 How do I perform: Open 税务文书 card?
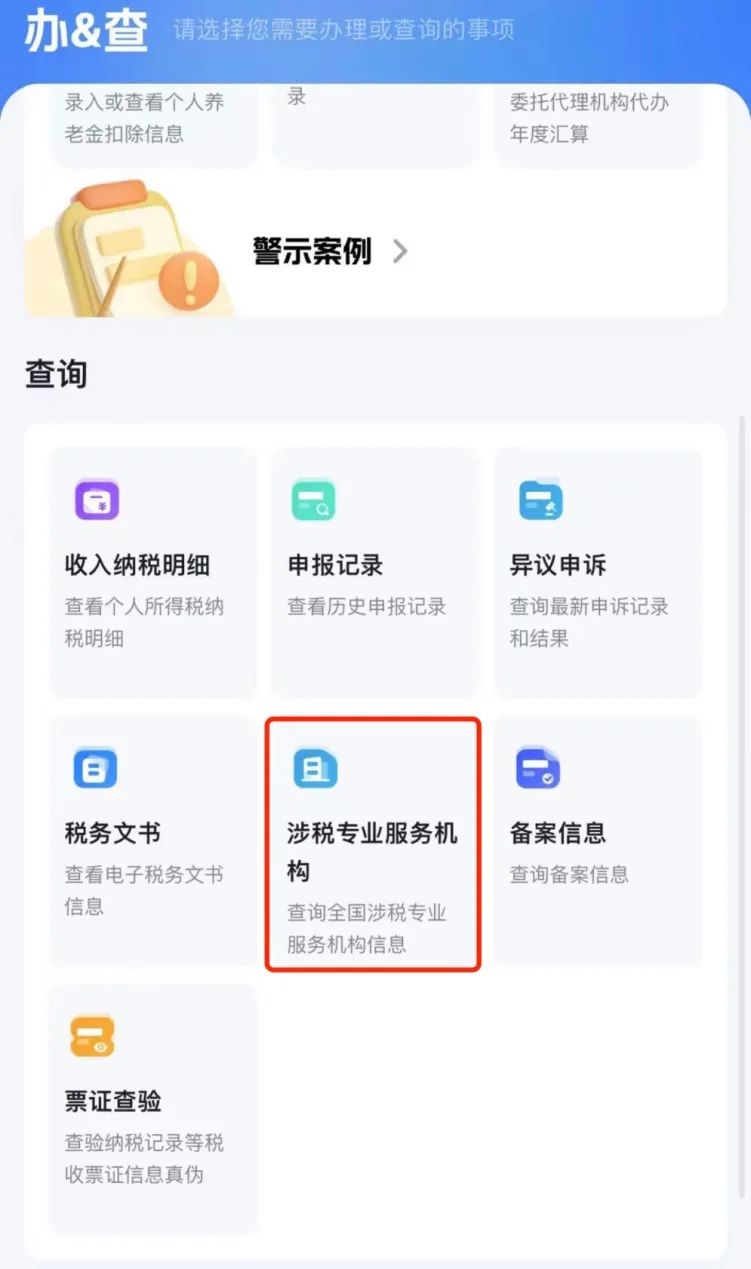coord(153,840)
